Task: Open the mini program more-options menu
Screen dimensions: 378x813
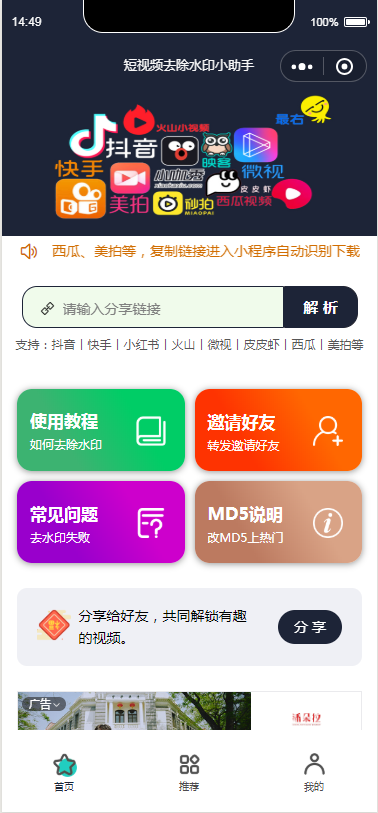Action: tap(302, 66)
